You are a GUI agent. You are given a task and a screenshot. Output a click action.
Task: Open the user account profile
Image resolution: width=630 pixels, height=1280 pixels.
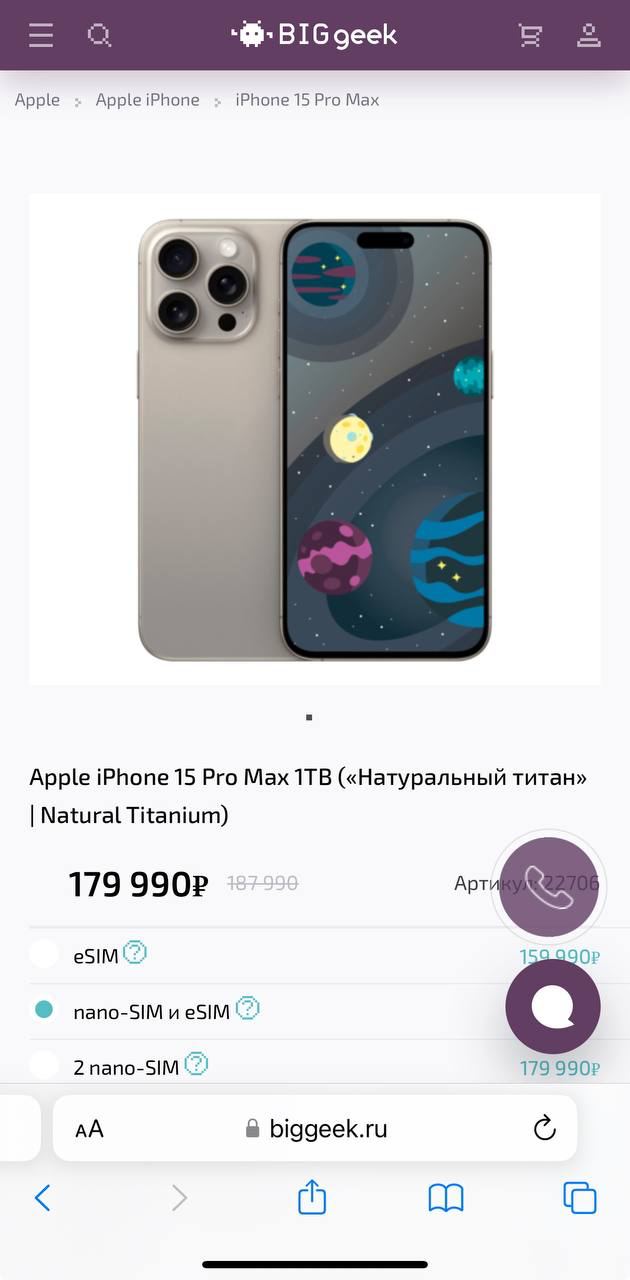pyautogui.click(x=589, y=35)
